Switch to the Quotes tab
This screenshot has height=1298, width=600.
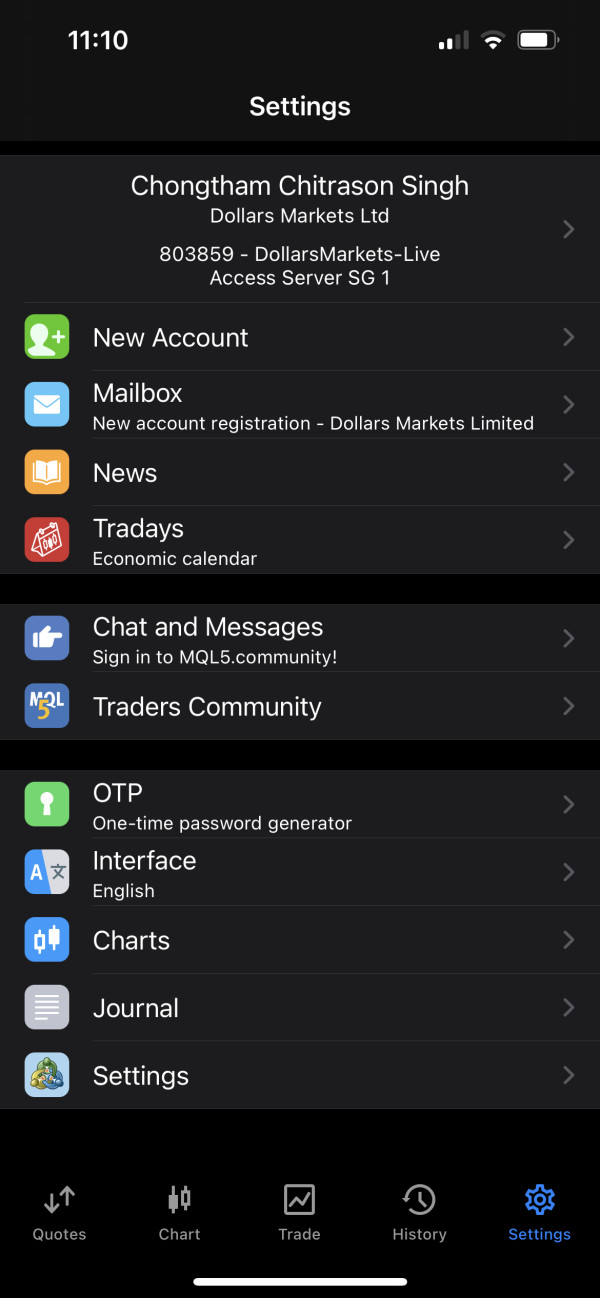(x=60, y=1212)
